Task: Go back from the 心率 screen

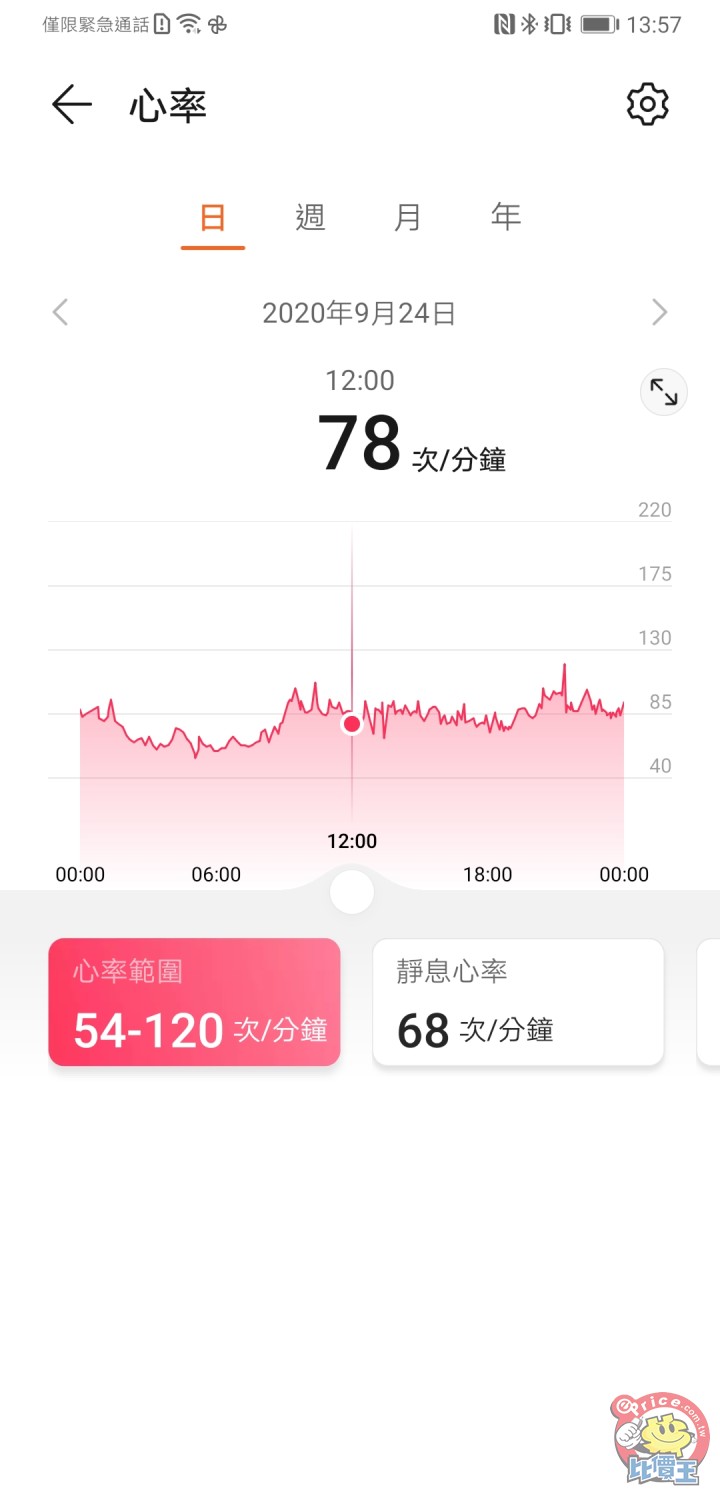Action: 72,105
